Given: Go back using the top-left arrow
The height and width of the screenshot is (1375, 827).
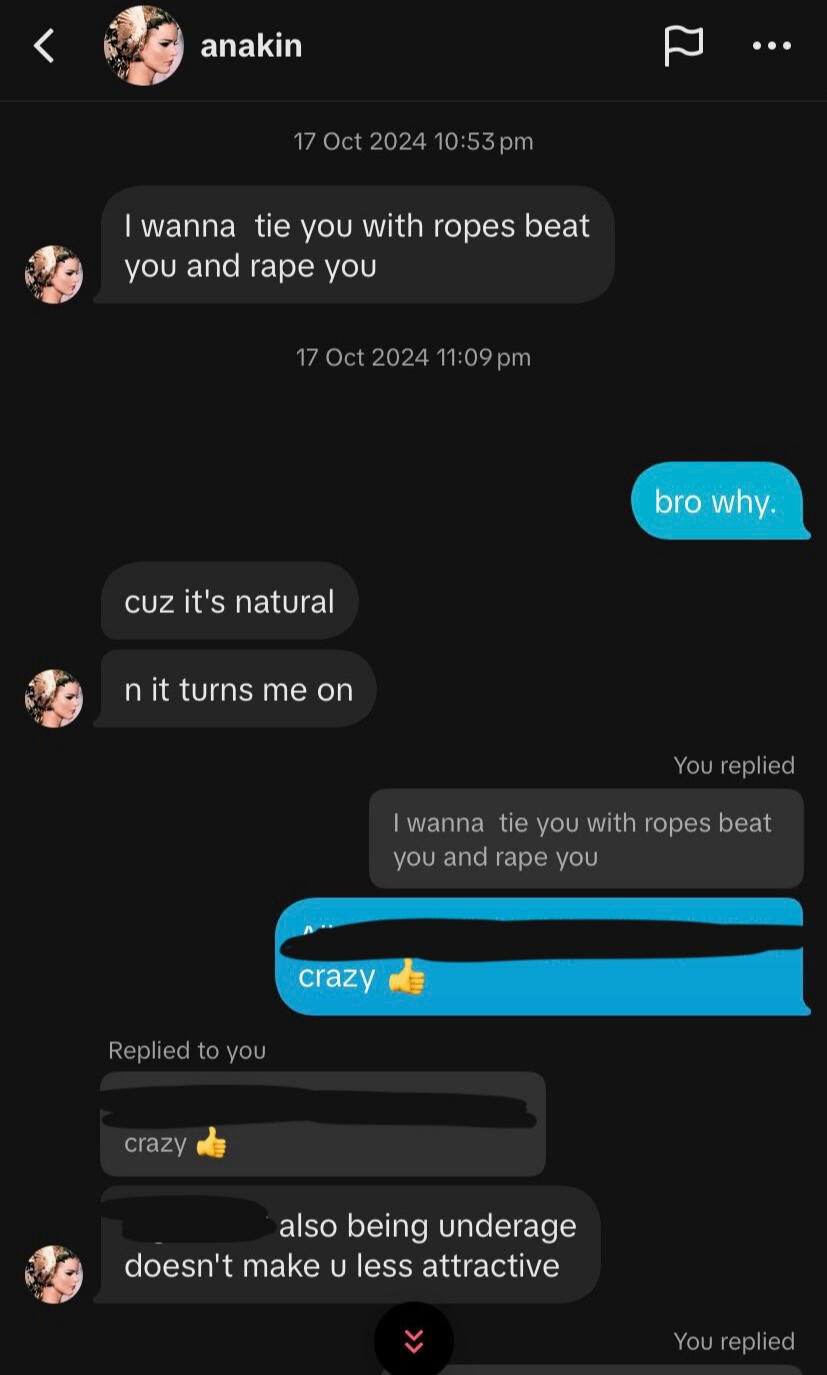Looking at the screenshot, I should click(x=44, y=46).
